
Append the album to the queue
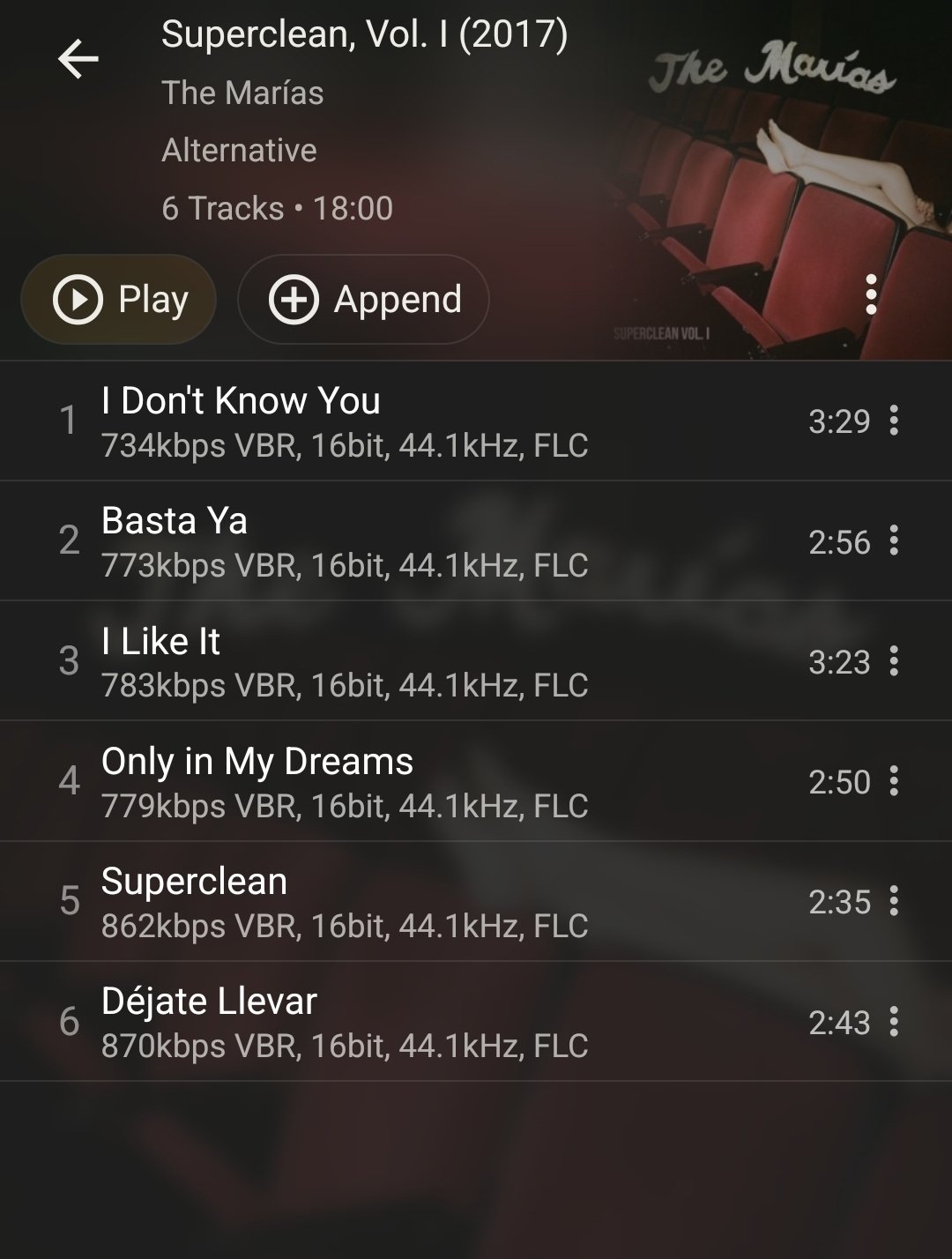[363, 300]
